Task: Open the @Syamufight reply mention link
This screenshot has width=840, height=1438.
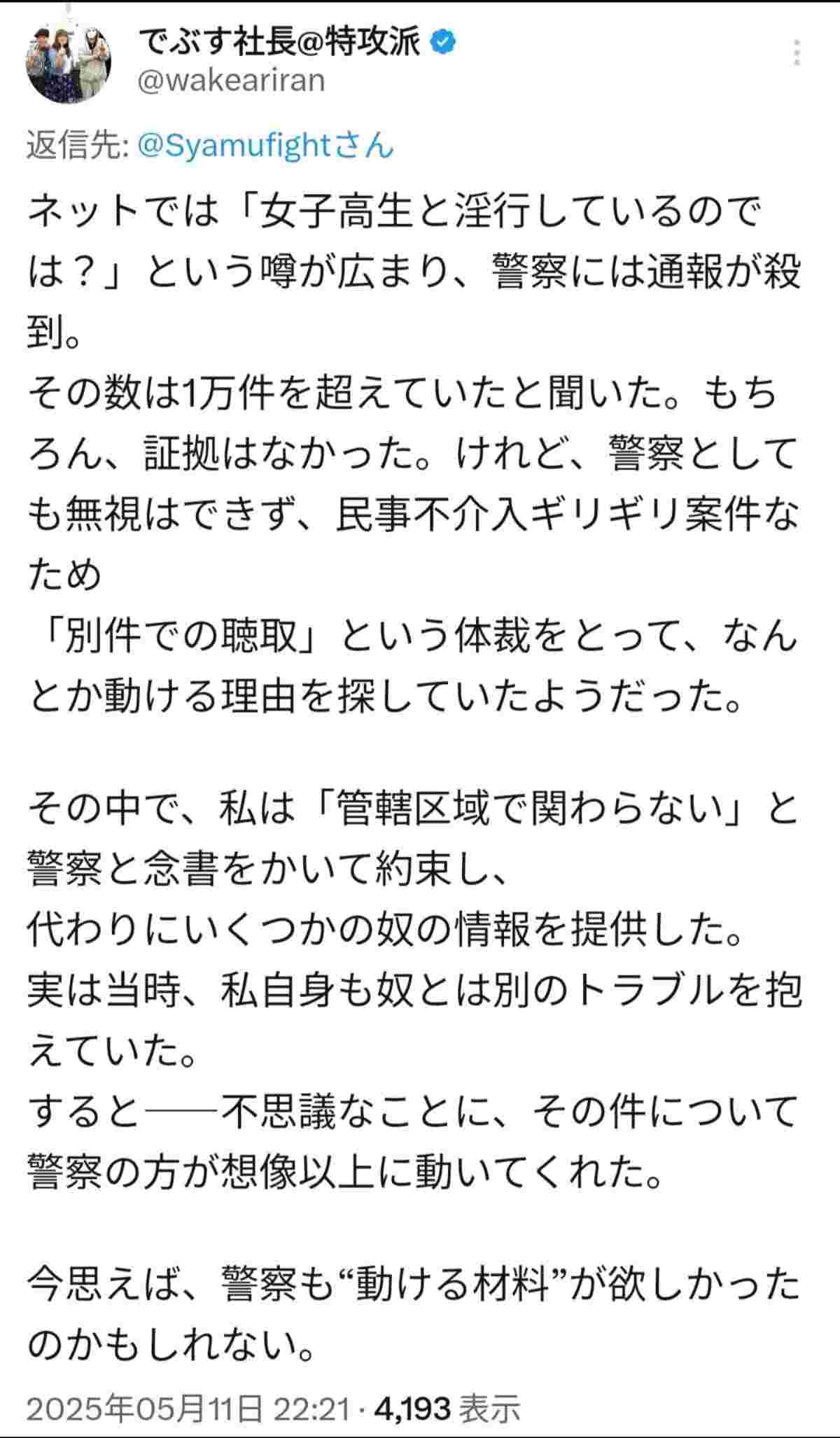Action: coord(265,146)
